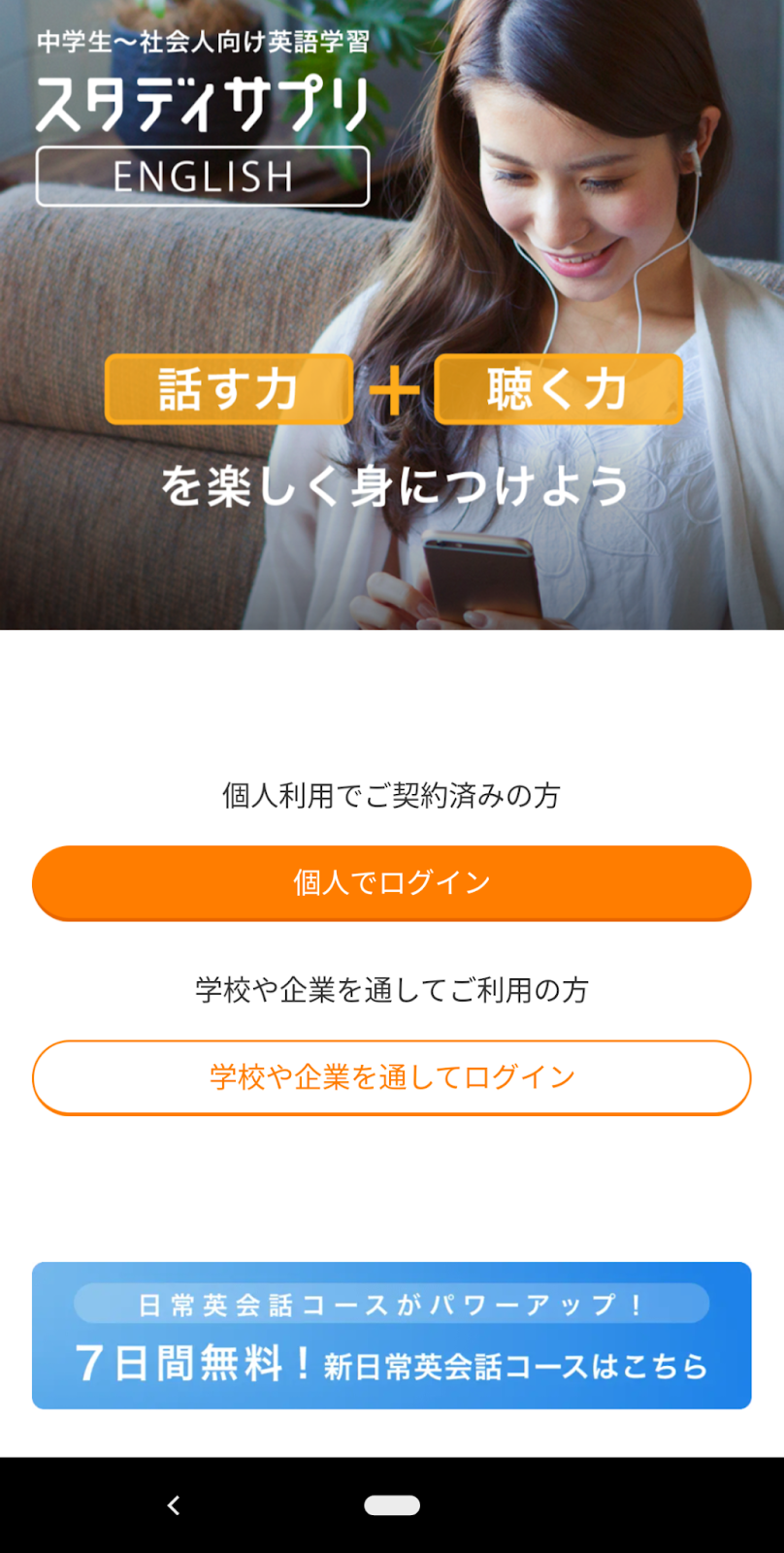This screenshot has height=1553, width=784.
Task: Select 学校や企業を通してログイン
Action: [x=392, y=1077]
